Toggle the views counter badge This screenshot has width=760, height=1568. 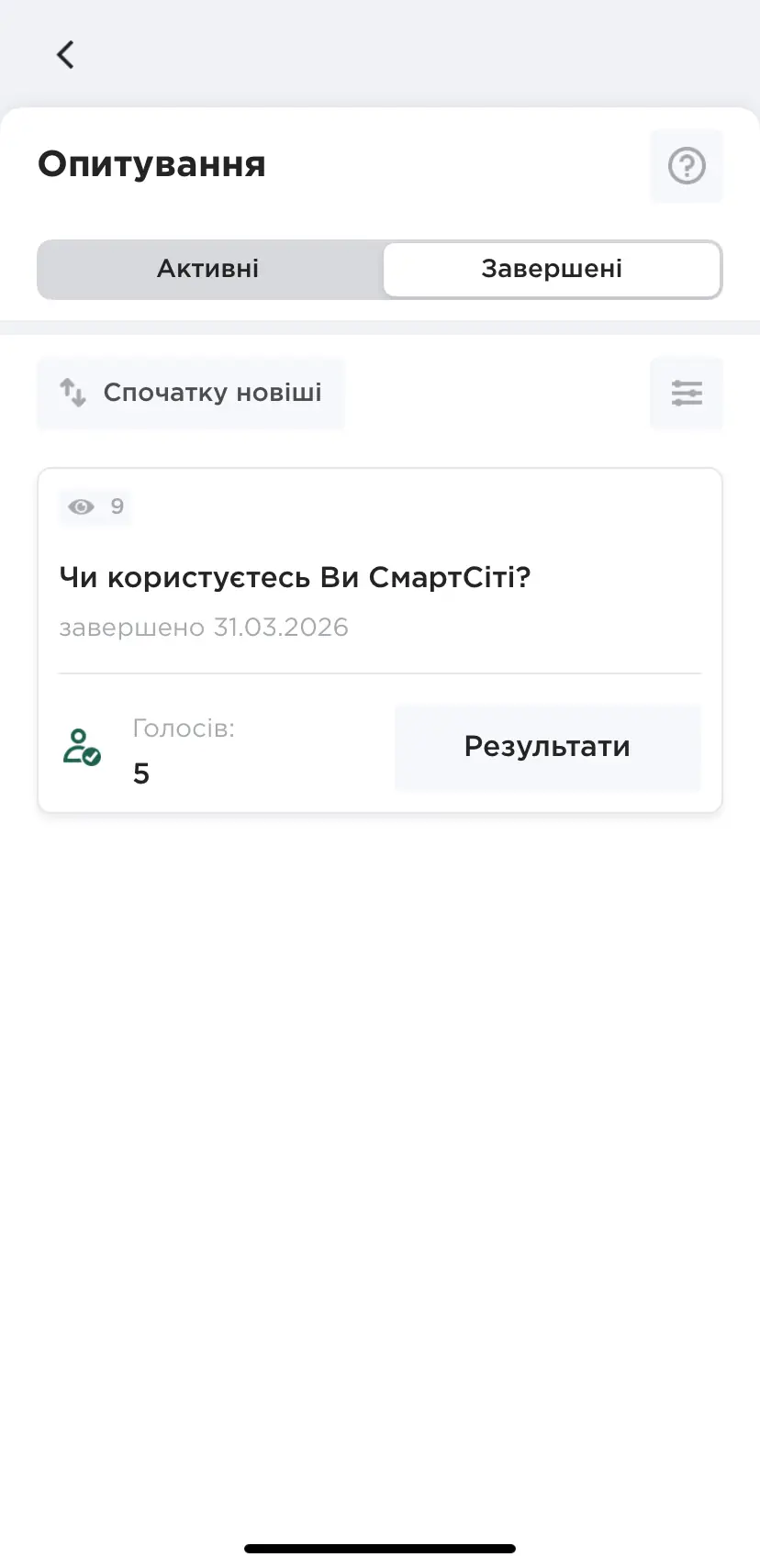click(95, 506)
